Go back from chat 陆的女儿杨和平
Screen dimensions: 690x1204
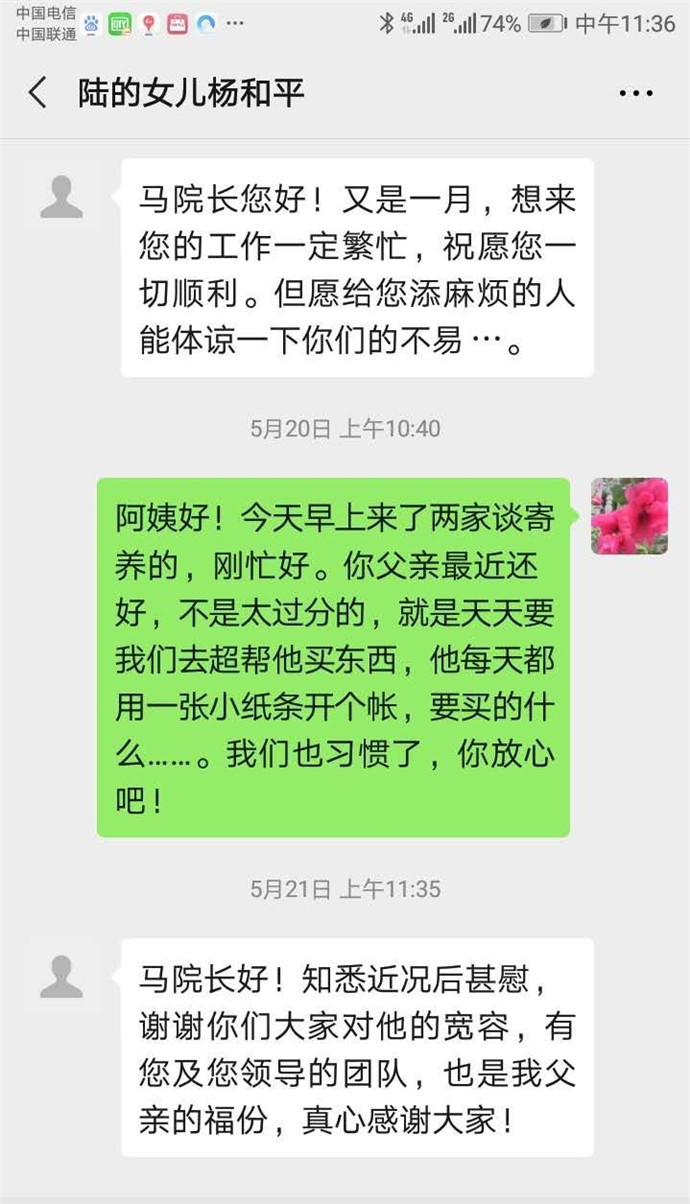tap(38, 93)
